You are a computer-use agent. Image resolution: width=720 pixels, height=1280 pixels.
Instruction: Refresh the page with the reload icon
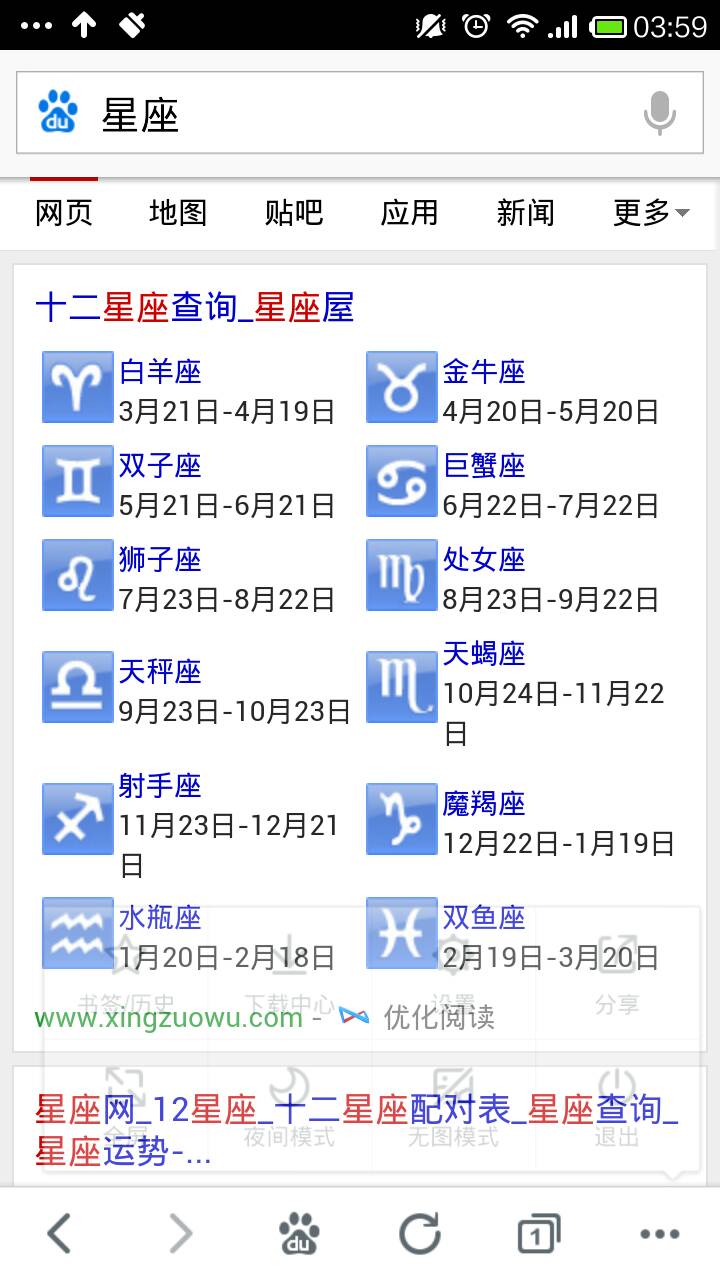tap(420, 1233)
